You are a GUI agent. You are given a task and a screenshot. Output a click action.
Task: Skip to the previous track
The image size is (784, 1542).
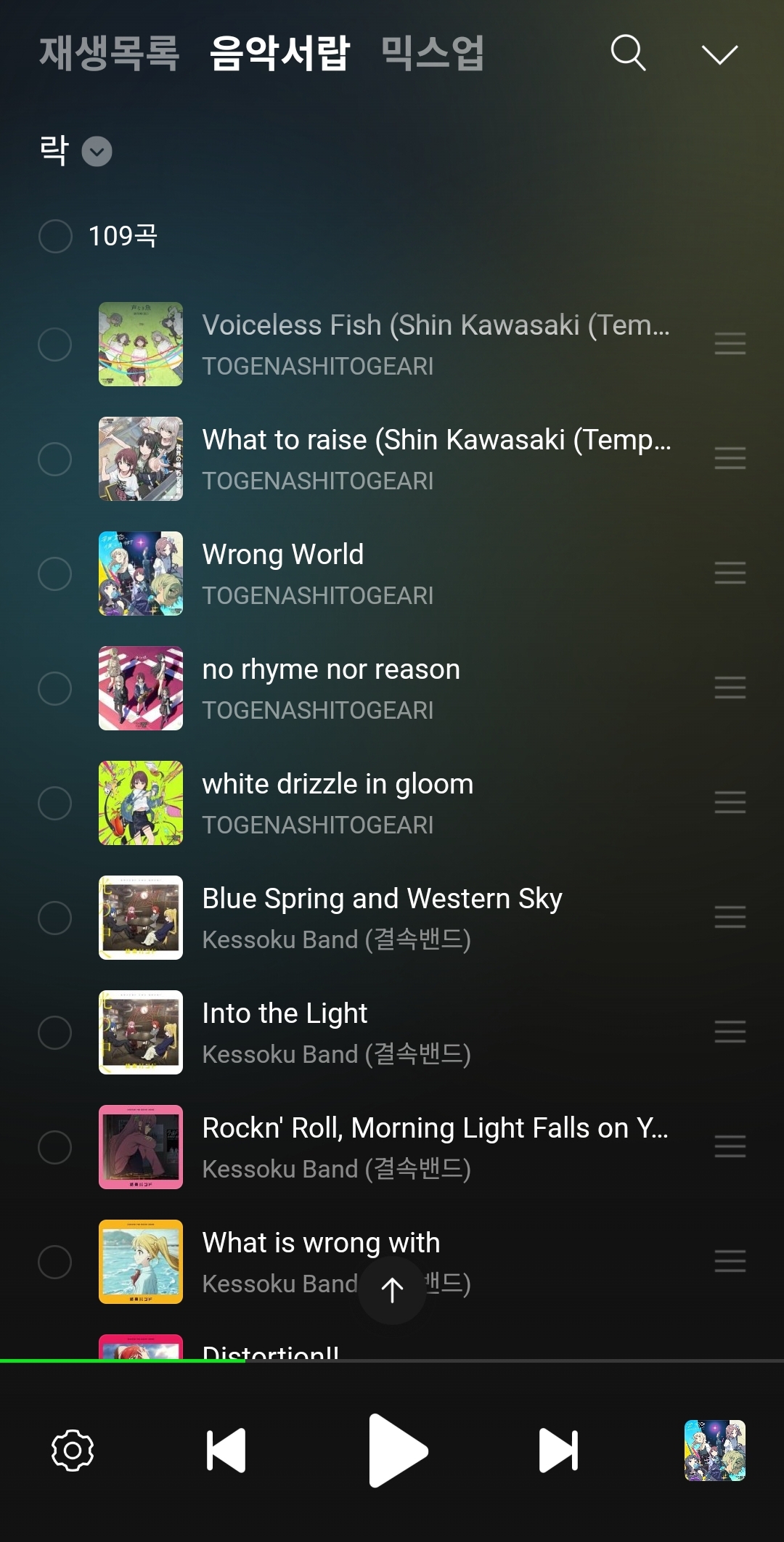pos(226,1451)
